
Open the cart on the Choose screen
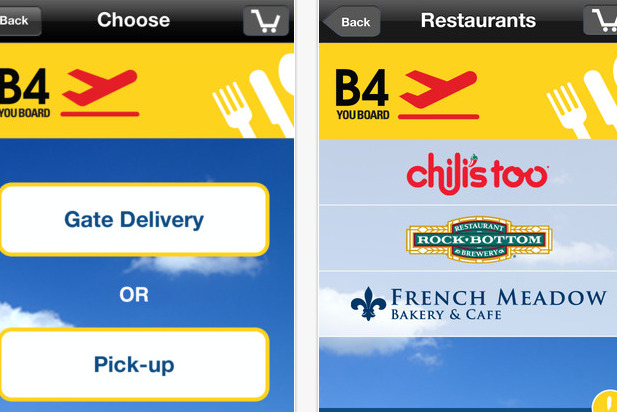click(266, 21)
